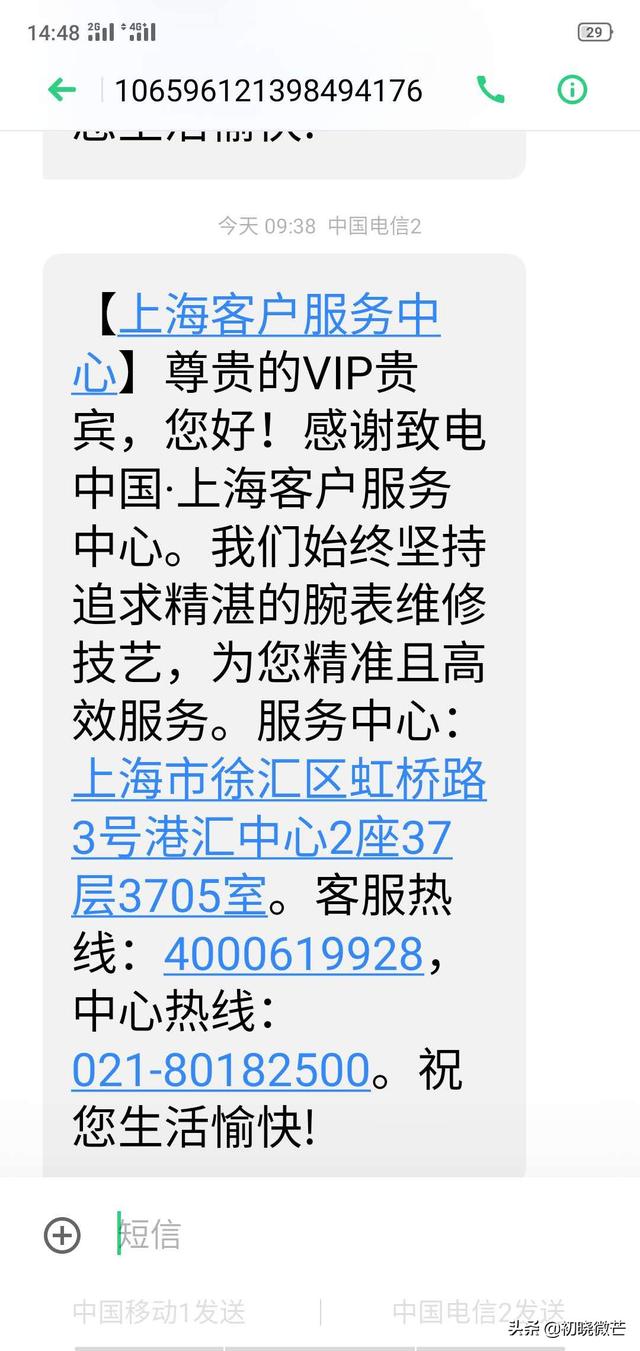Open the 上海市徐汇区虹桥路 address link

278,781
